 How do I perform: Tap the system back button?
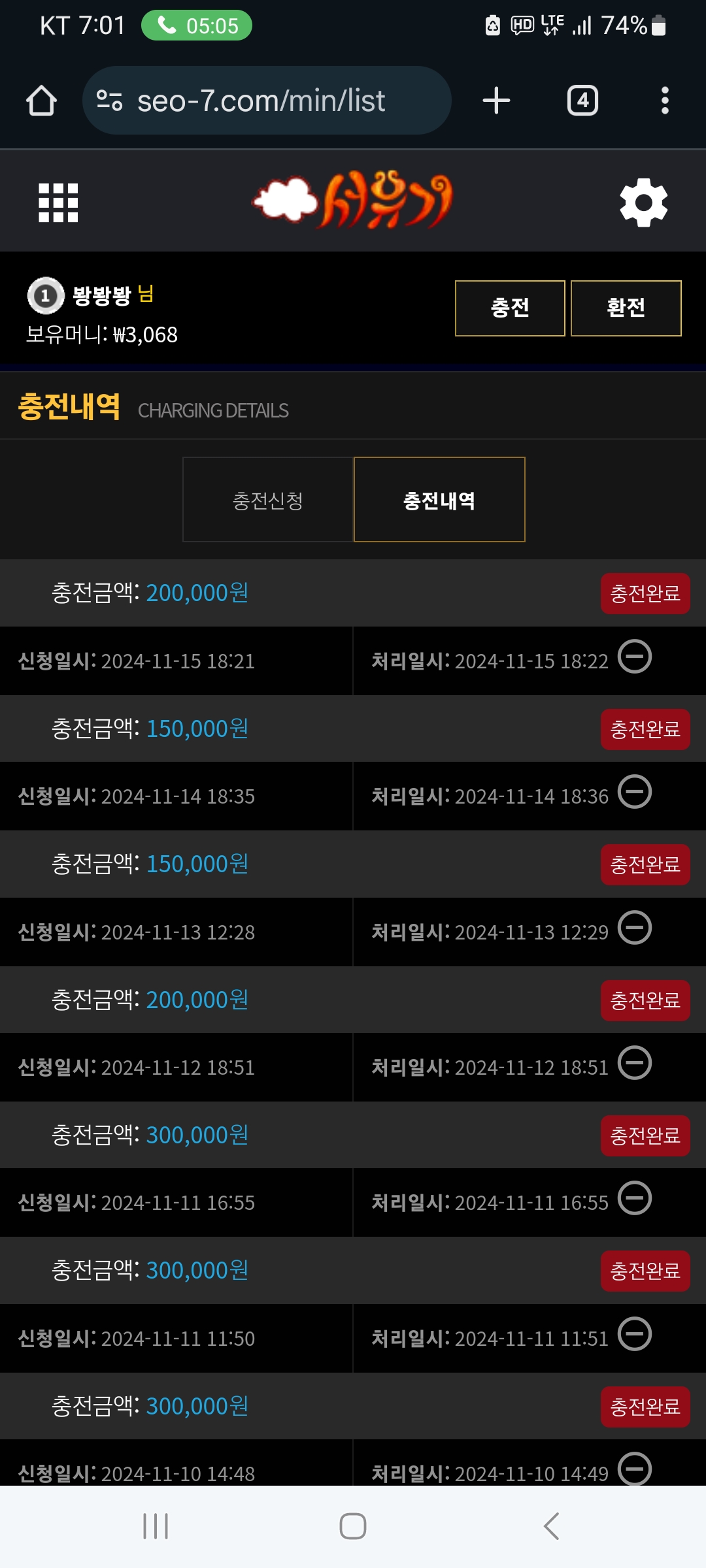551,1526
